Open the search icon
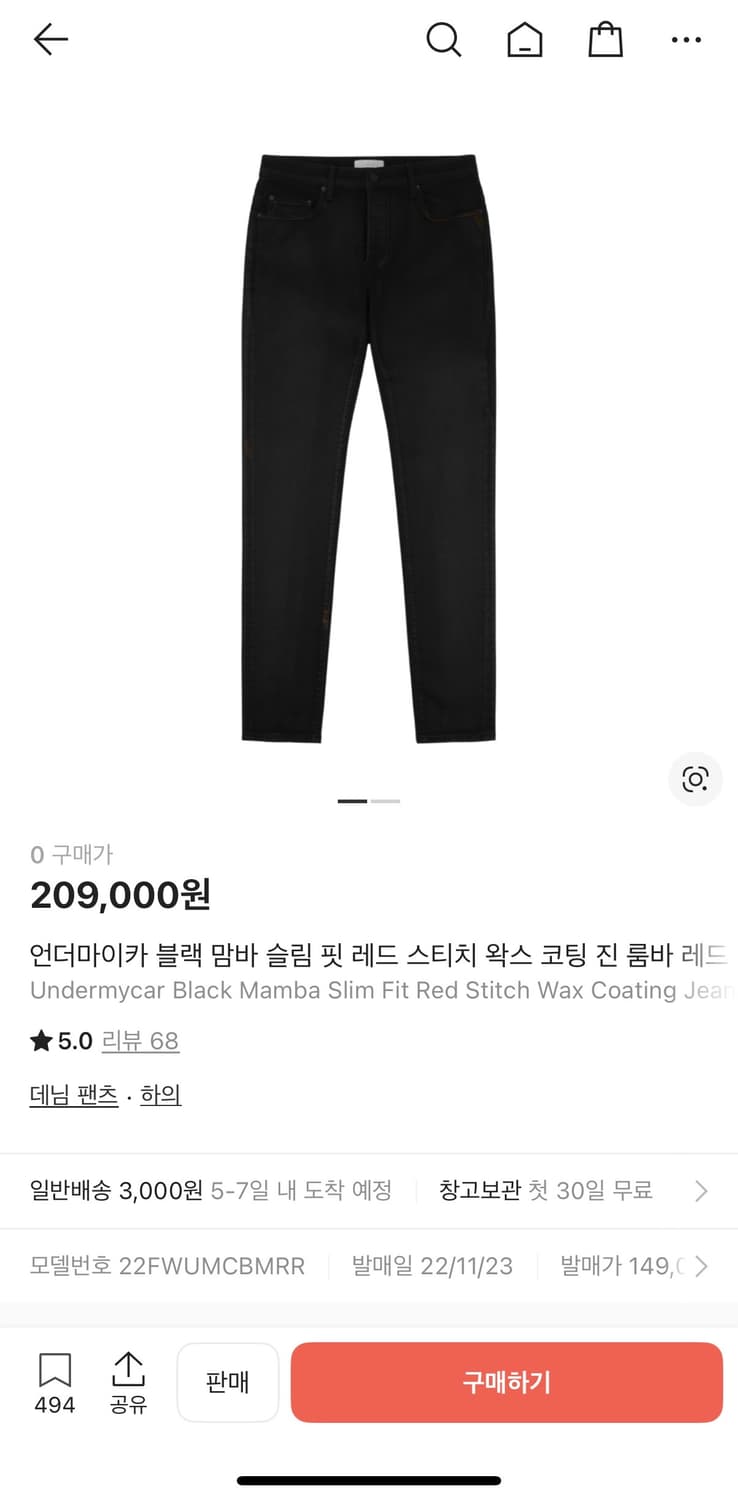The width and height of the screenshot is (738, 1500). tap(444, 40)
